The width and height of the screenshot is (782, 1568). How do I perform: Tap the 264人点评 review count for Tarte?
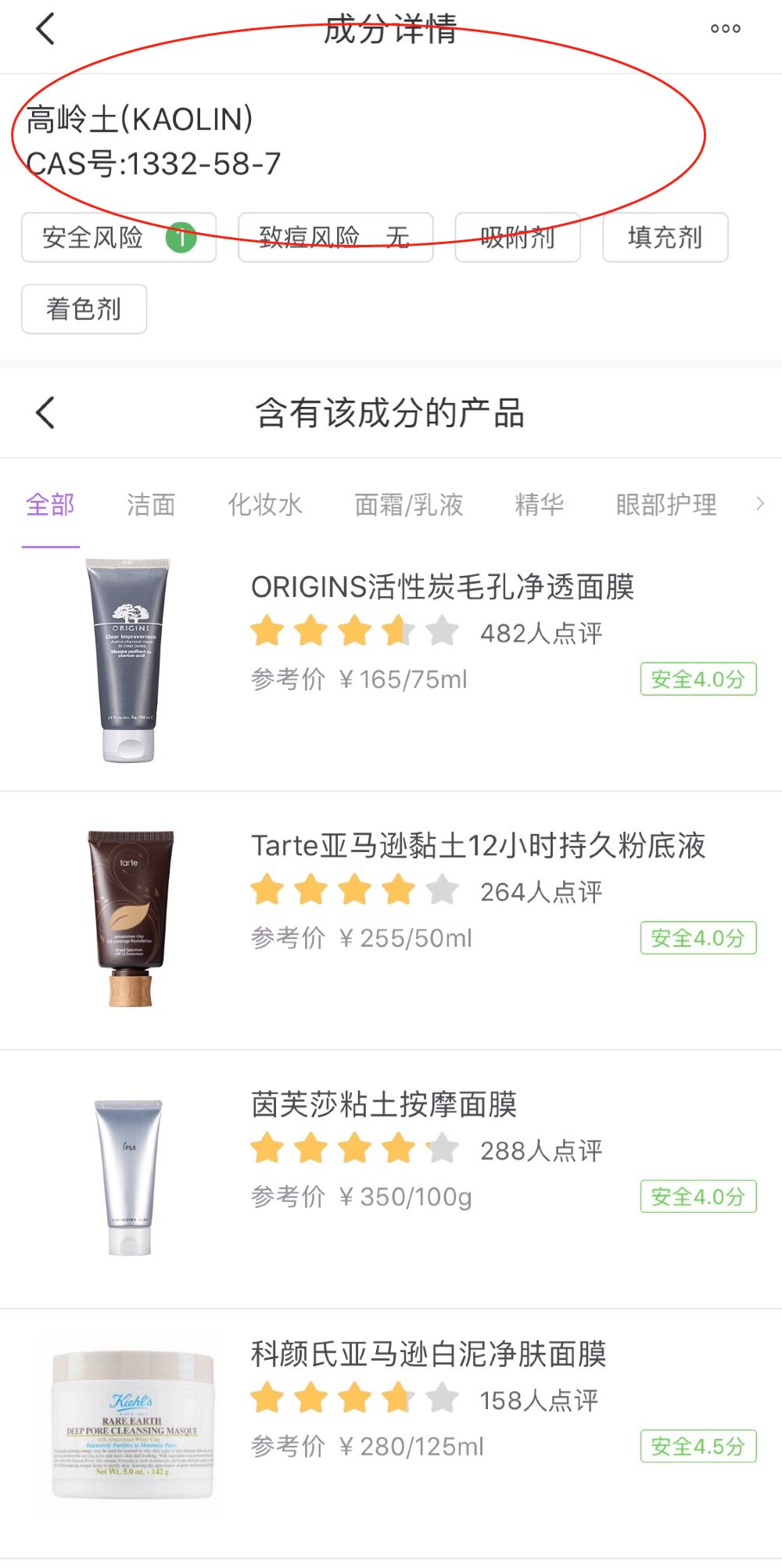[541, 892]
